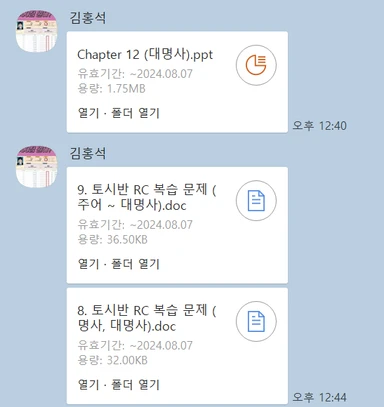Open the Chapter 12 (대명사).ppt file

click(88, 113)
